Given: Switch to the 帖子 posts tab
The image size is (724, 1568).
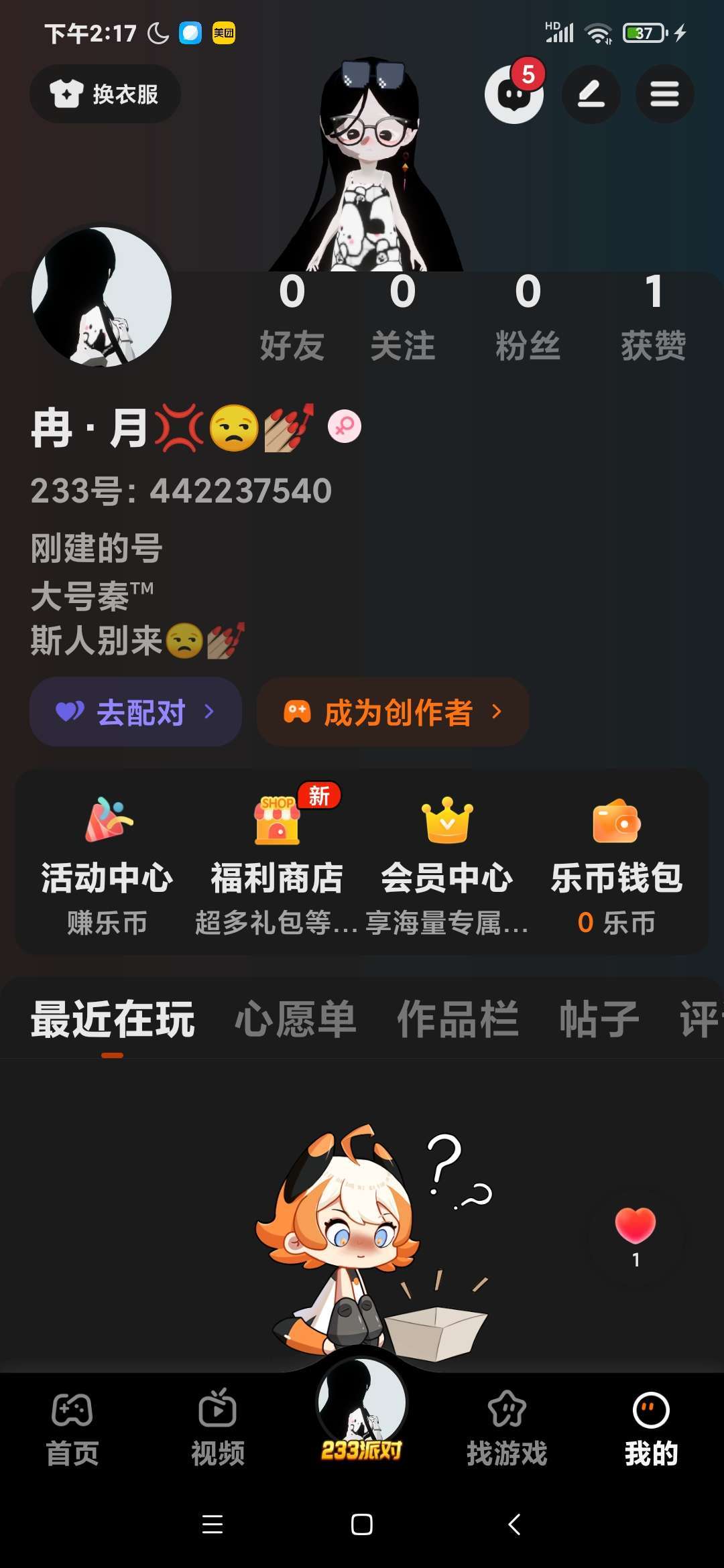Looking at the screenshot, I should [599, 1019].
